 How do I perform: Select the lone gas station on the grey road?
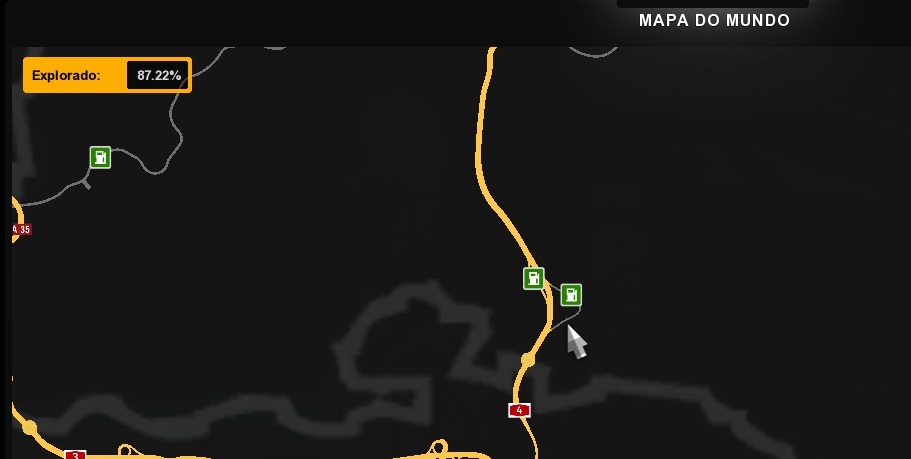tap(100, 157)
